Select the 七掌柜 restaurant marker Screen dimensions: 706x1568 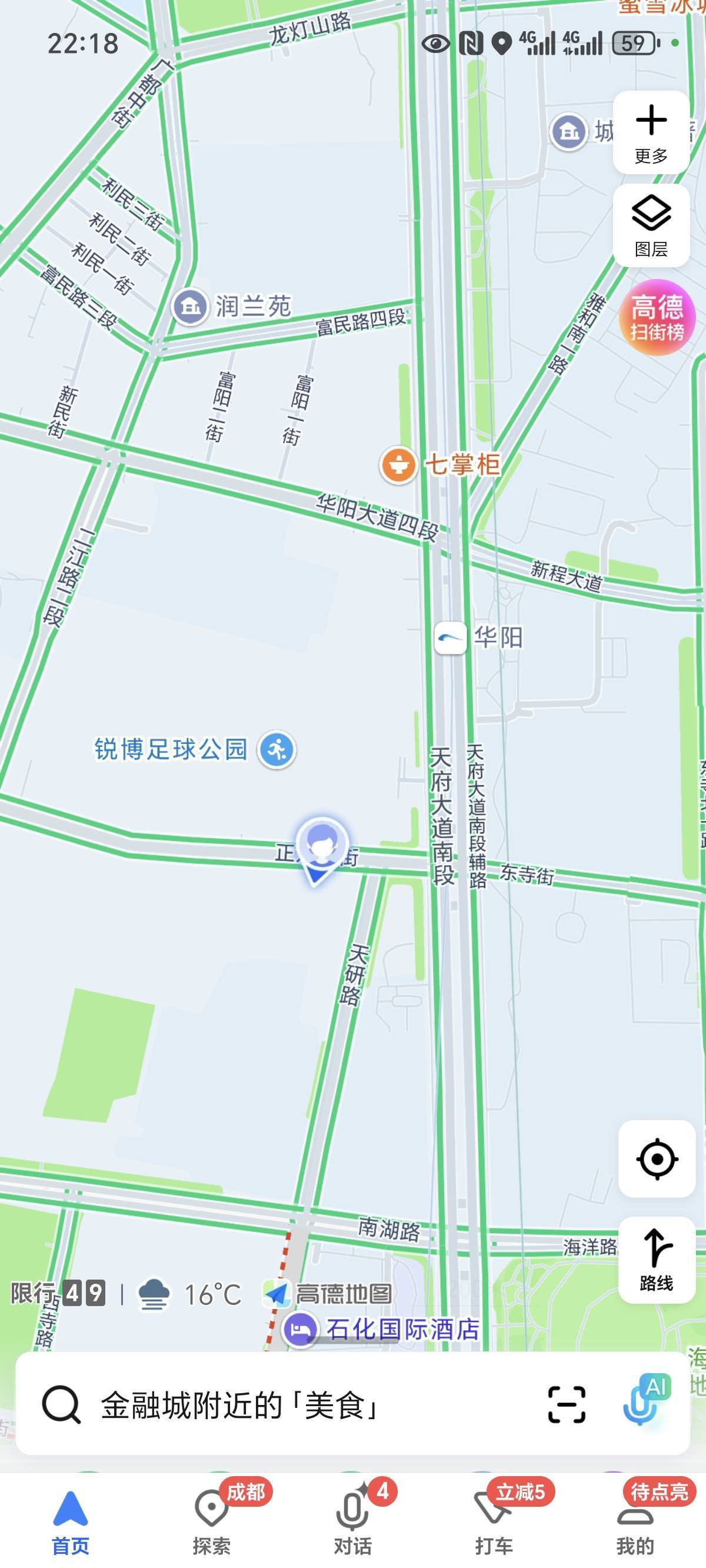(399, 466)
